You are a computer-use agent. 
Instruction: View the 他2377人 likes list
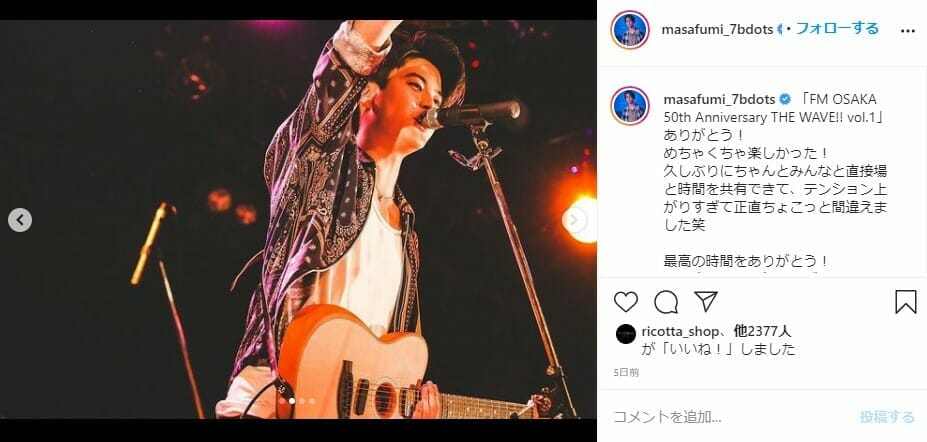764,330
